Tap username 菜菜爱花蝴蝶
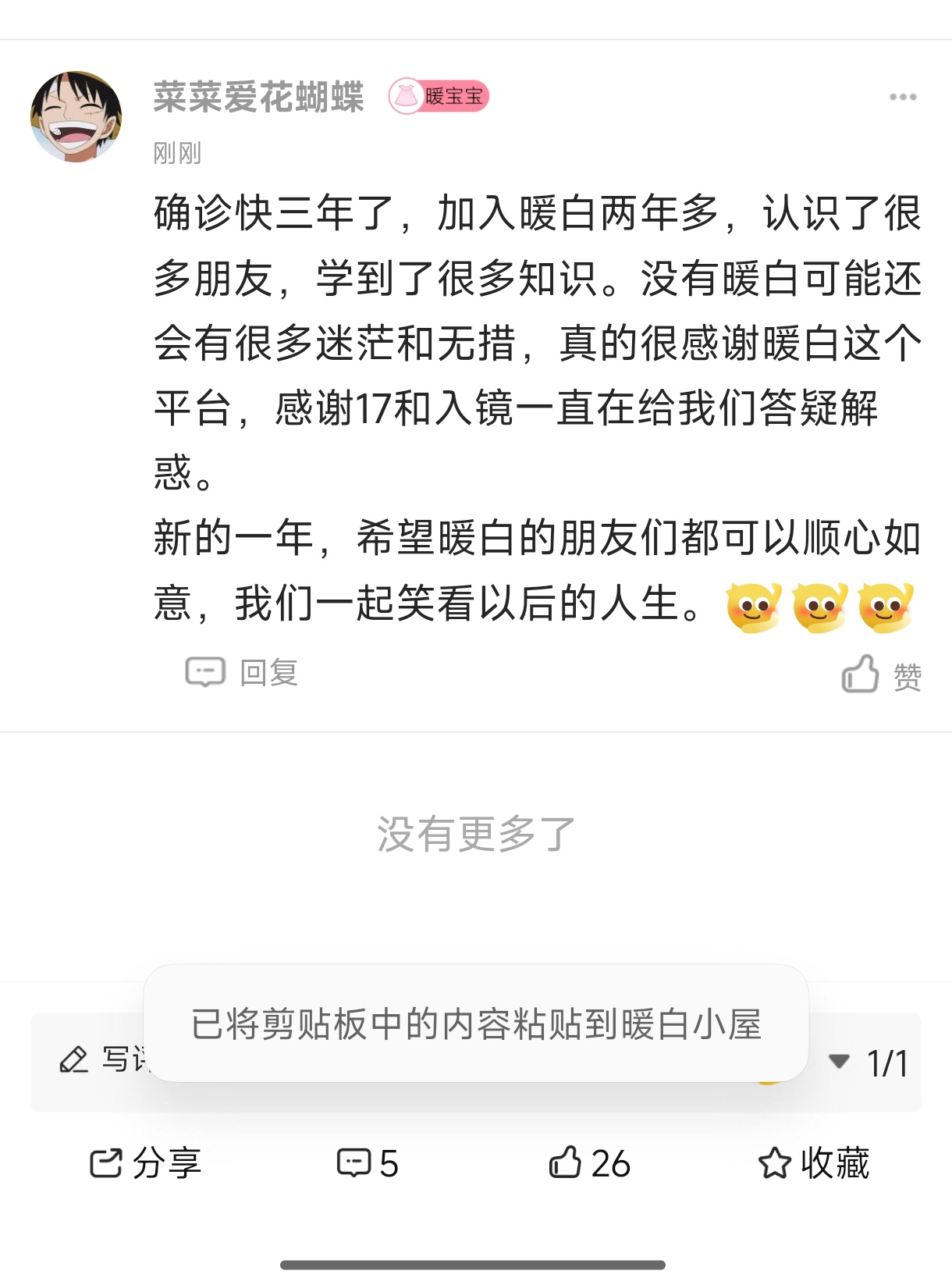The height and width of the screenshot is (1285, 952). [x=258, y=98]
